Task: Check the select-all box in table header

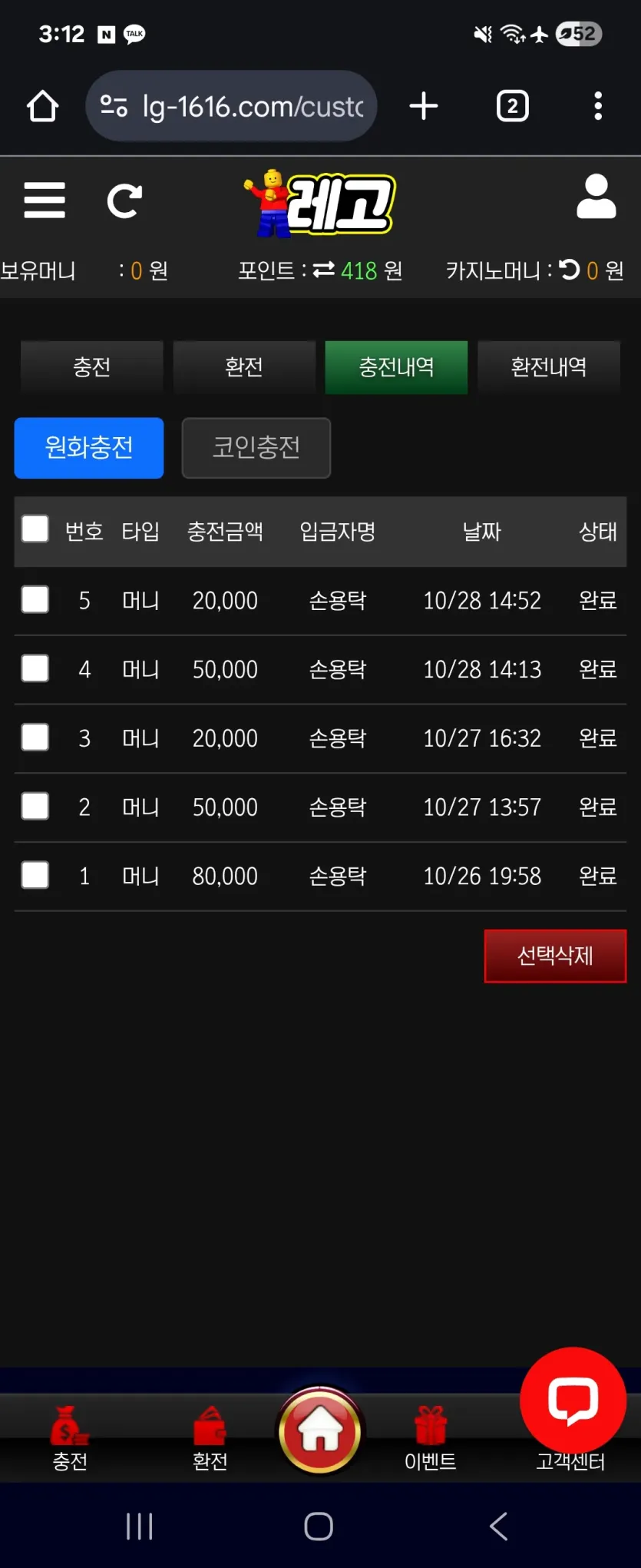Action: (35, 529)
